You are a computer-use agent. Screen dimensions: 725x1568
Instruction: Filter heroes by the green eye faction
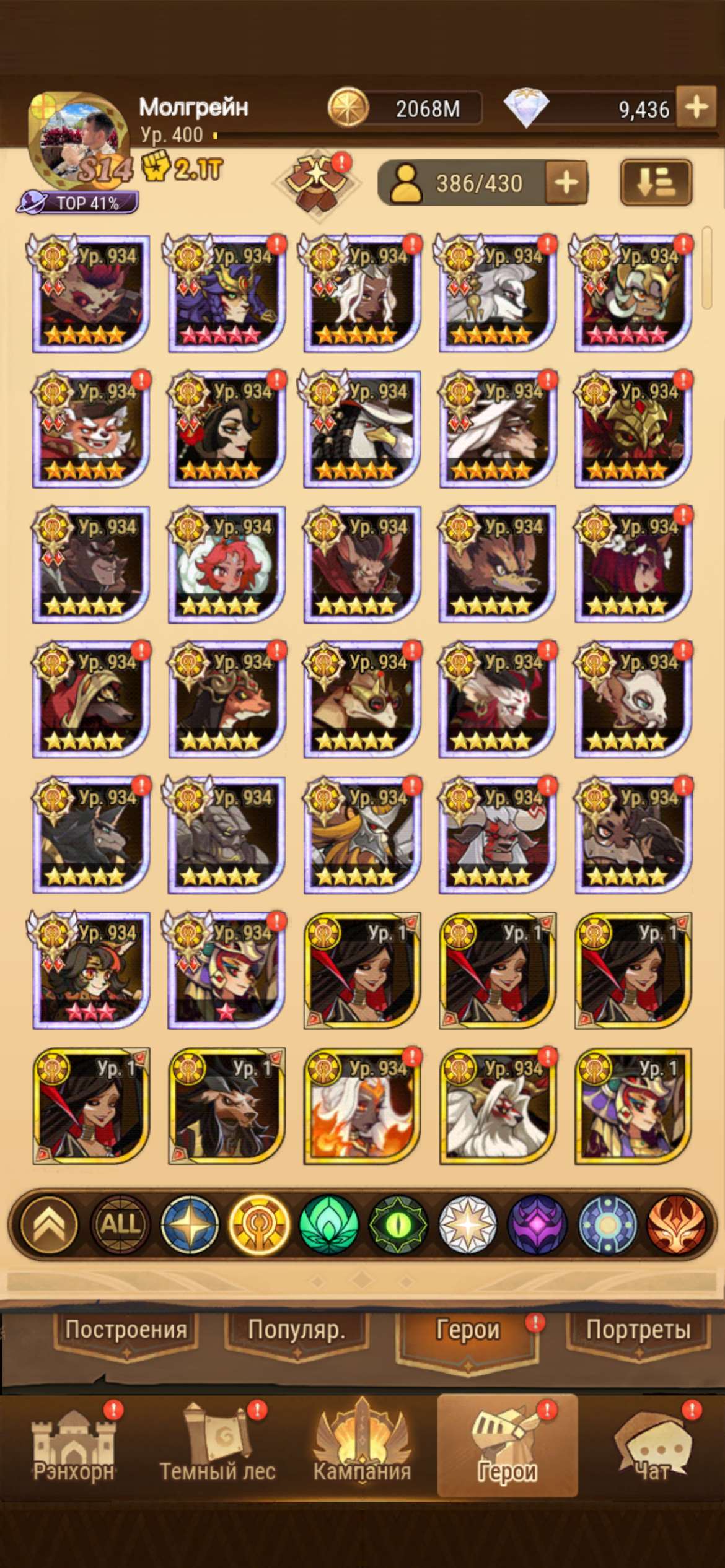click(x=398, y=1224)
